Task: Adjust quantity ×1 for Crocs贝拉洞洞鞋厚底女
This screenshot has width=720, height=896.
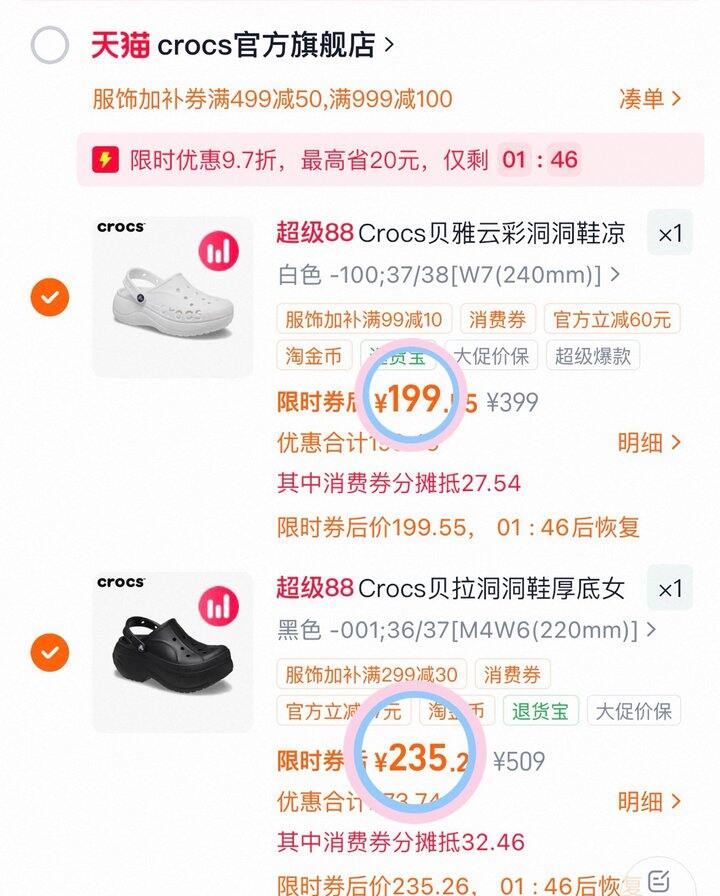Action: point(669,589)
